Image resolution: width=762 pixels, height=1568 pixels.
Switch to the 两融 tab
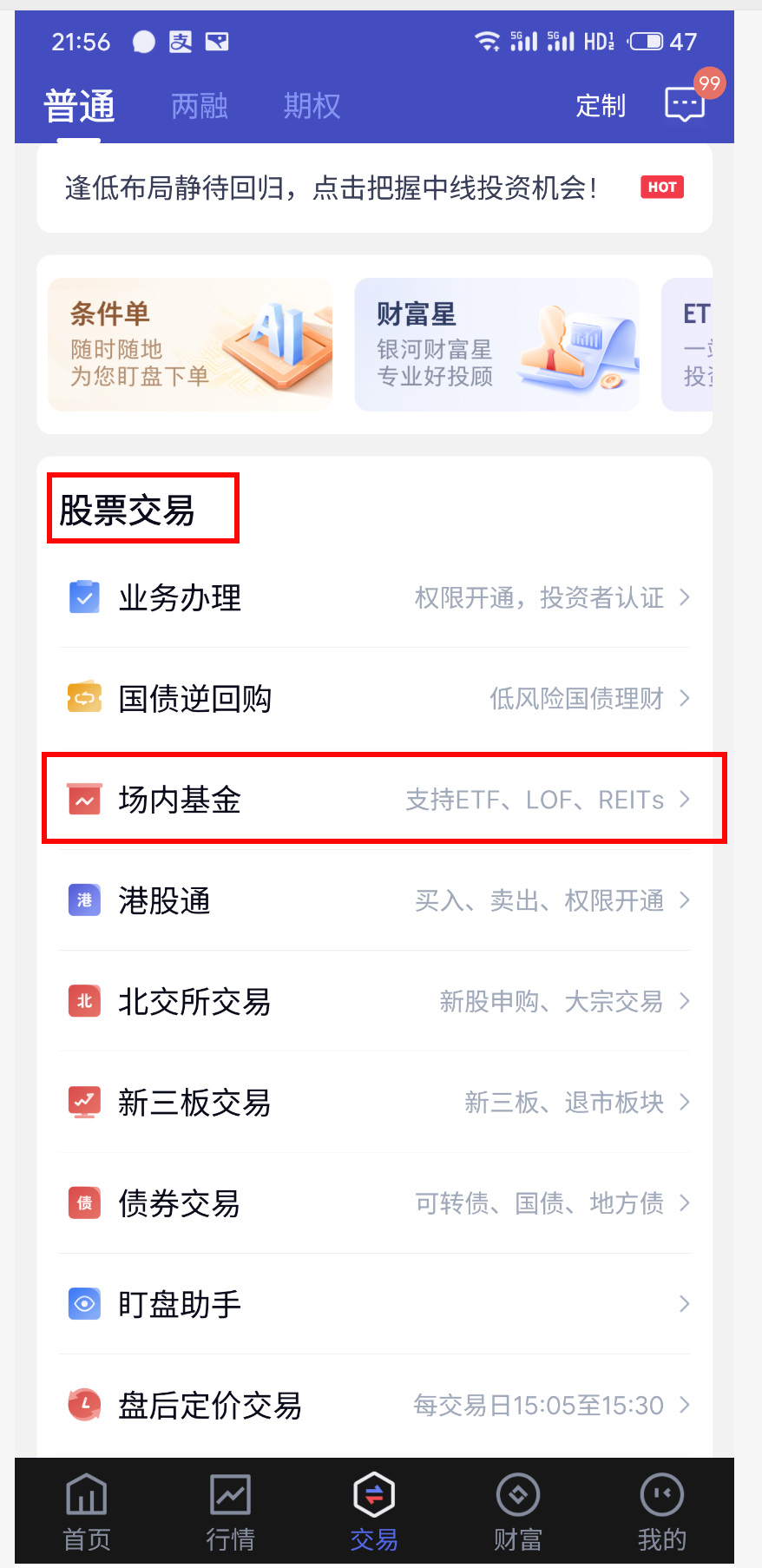coord(200,106)
